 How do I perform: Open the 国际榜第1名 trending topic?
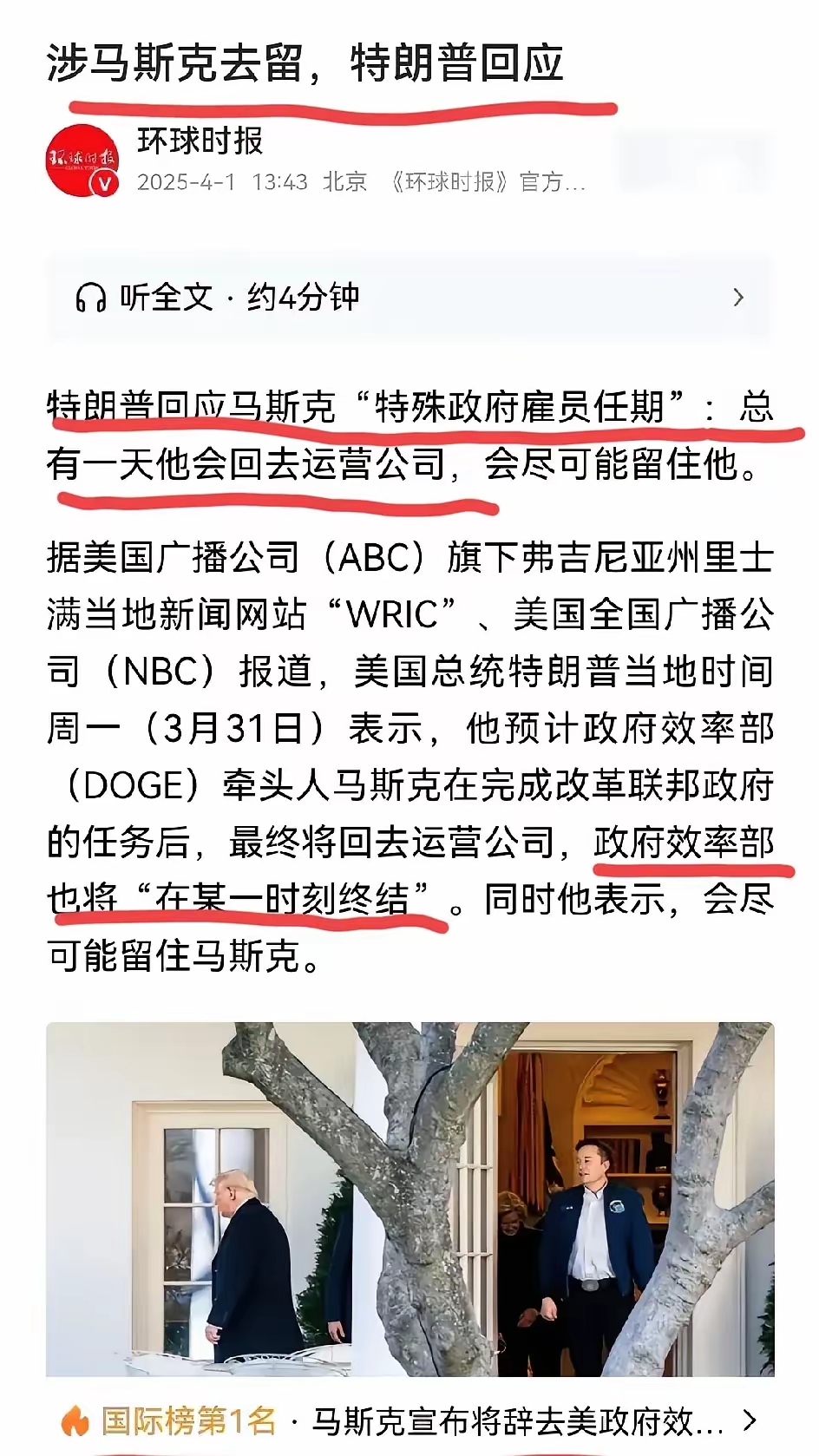408,1420
